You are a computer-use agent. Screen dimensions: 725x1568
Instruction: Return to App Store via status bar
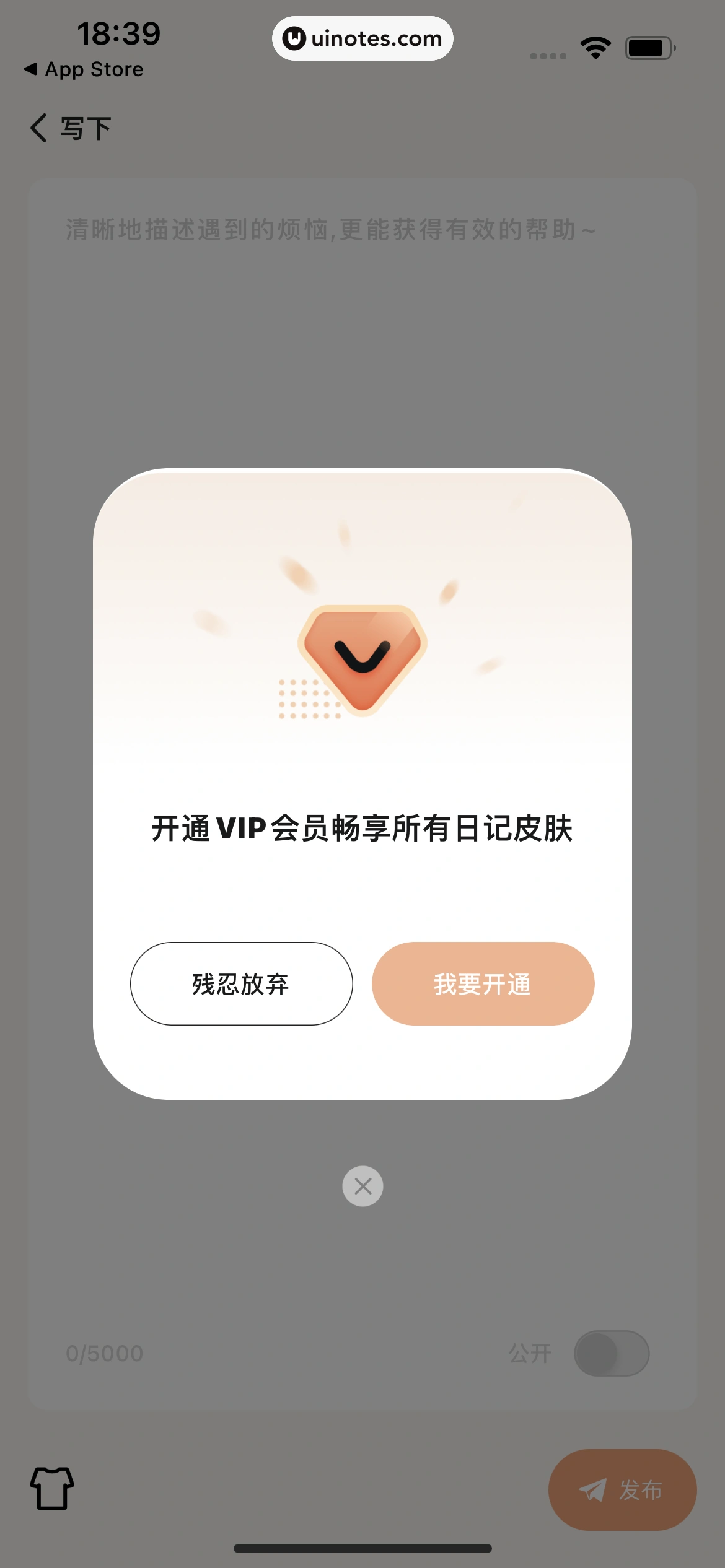coord(84,69)
